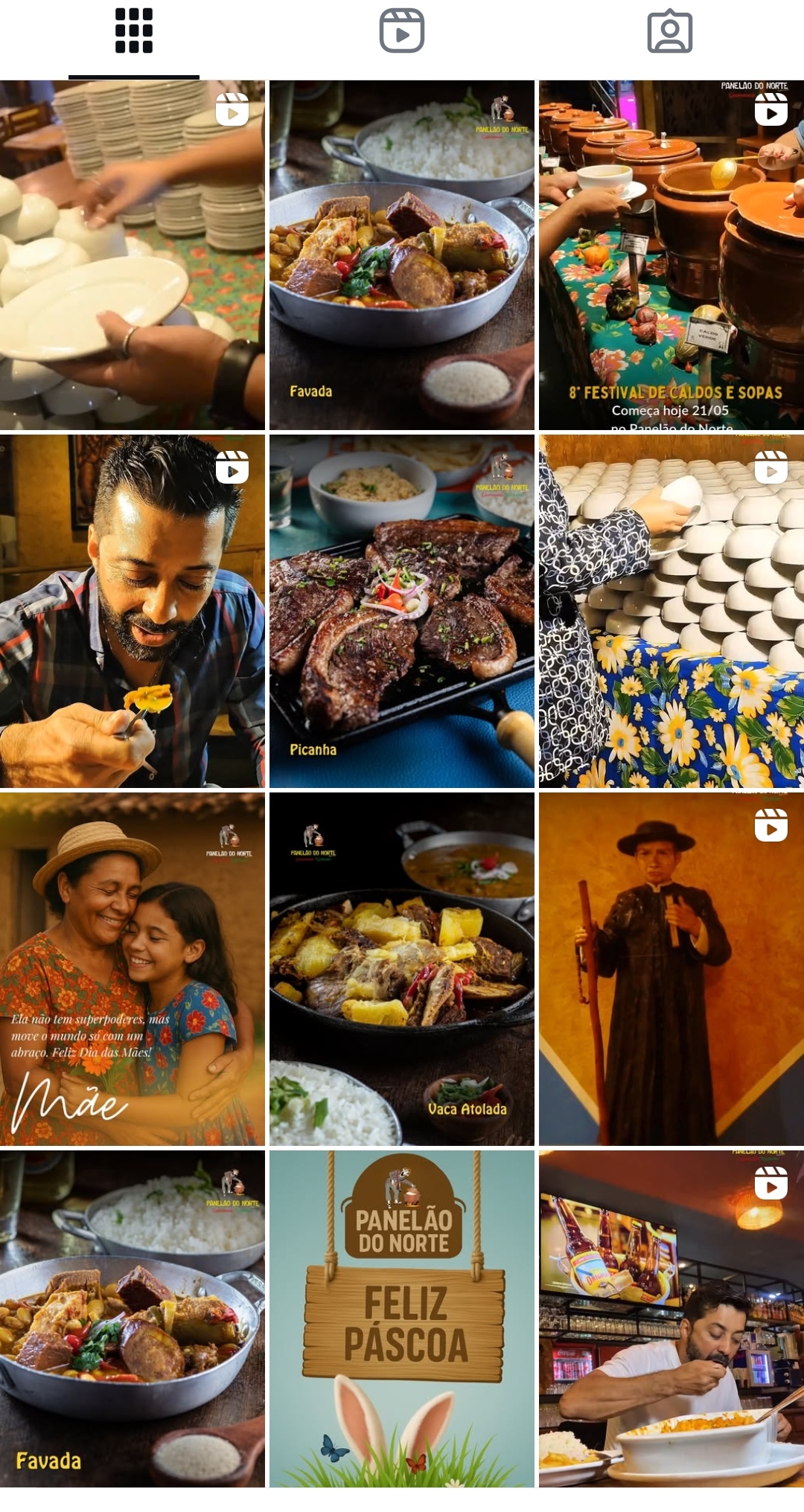
Task: Switch to the tagged photos tab
Action: [x=670, y=31]
